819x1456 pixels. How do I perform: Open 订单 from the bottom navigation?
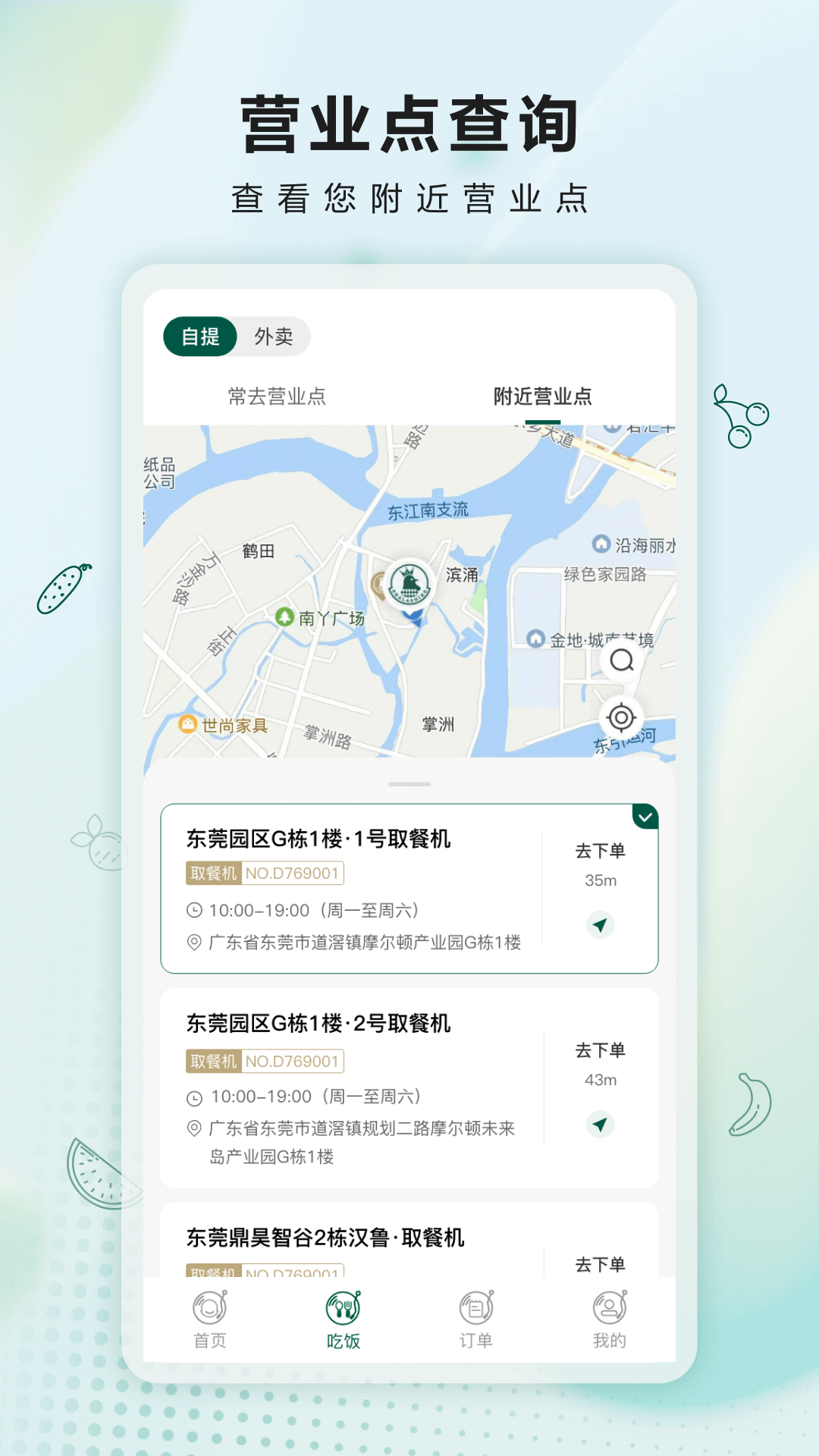(x=475, y=1319)
